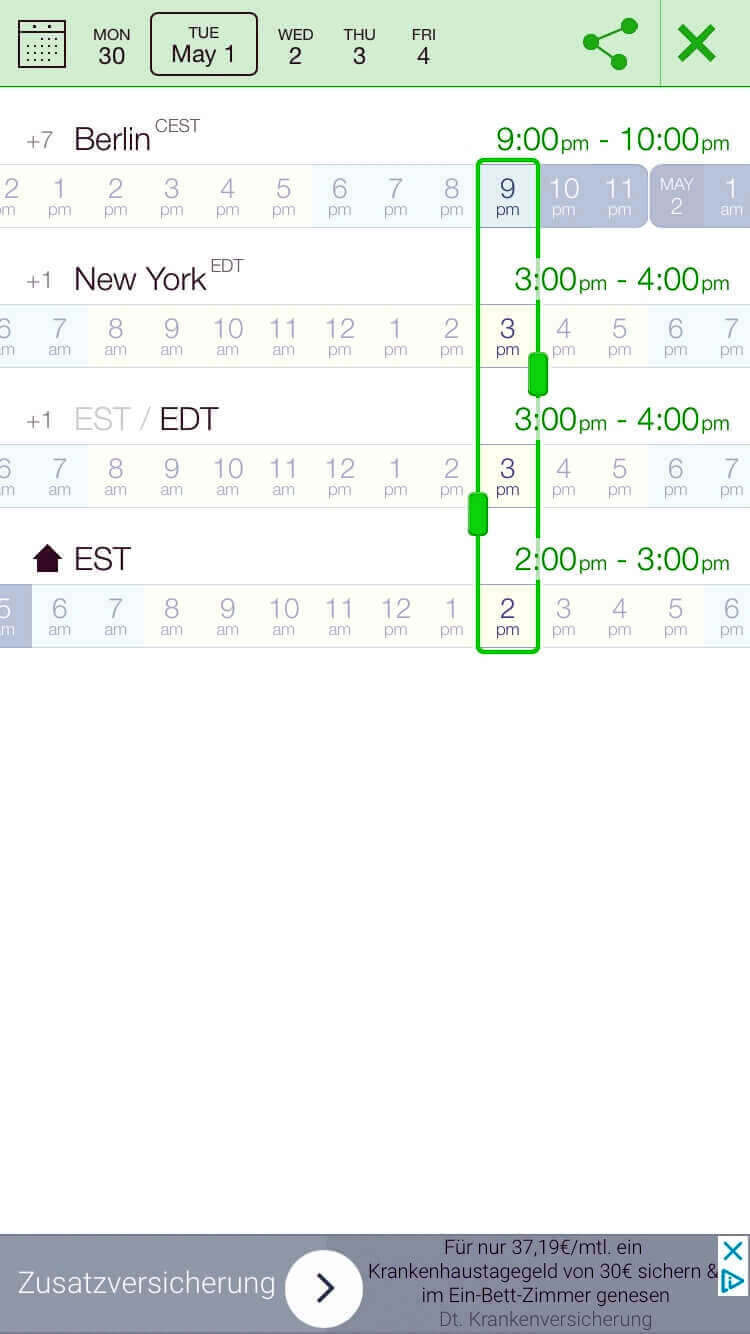Share the selected time slot
Image resolution: width=750 pixels, height=1334 pixels.
(x=610, y=44)
